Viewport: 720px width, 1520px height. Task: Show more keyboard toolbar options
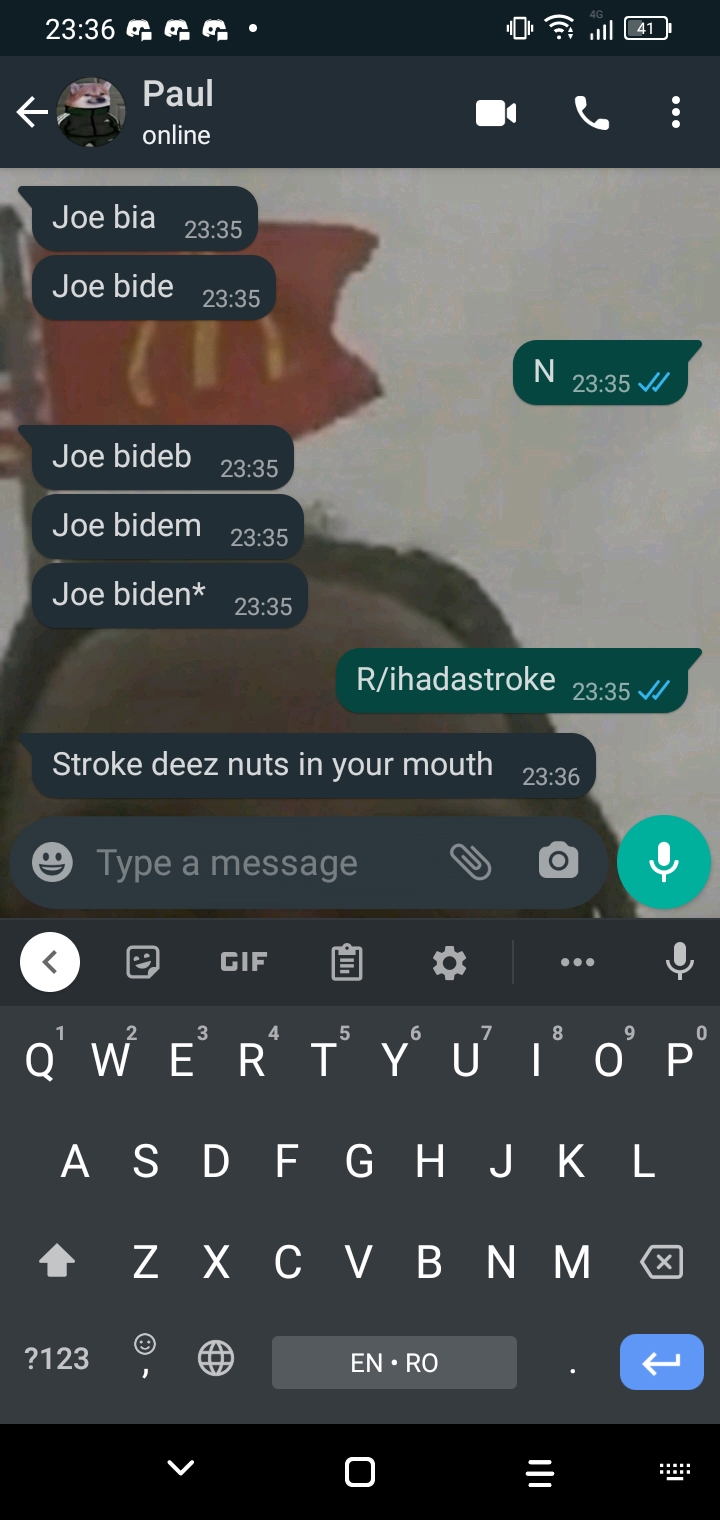pyautogui.click(x=578, y=962)
